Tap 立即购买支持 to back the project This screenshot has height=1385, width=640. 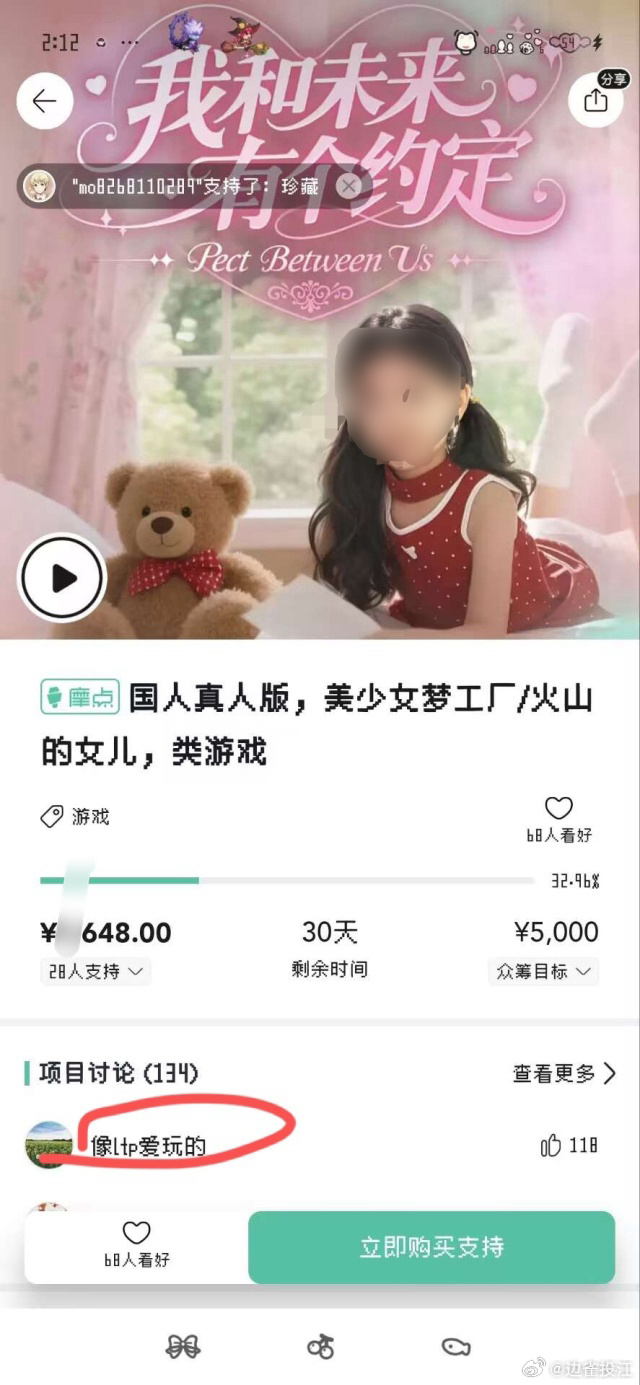click(431, 1248)
